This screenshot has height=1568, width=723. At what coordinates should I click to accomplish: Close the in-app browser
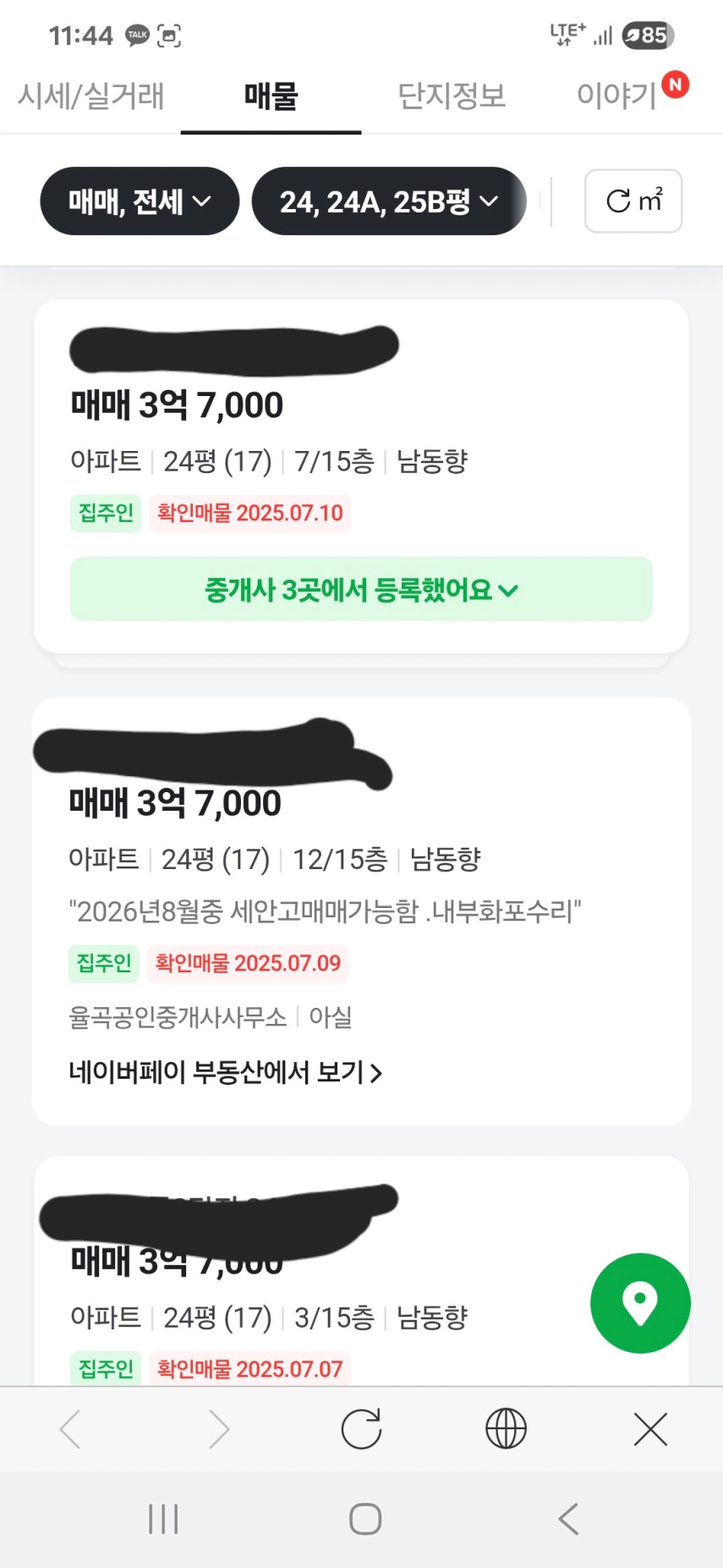(650, 1429)
